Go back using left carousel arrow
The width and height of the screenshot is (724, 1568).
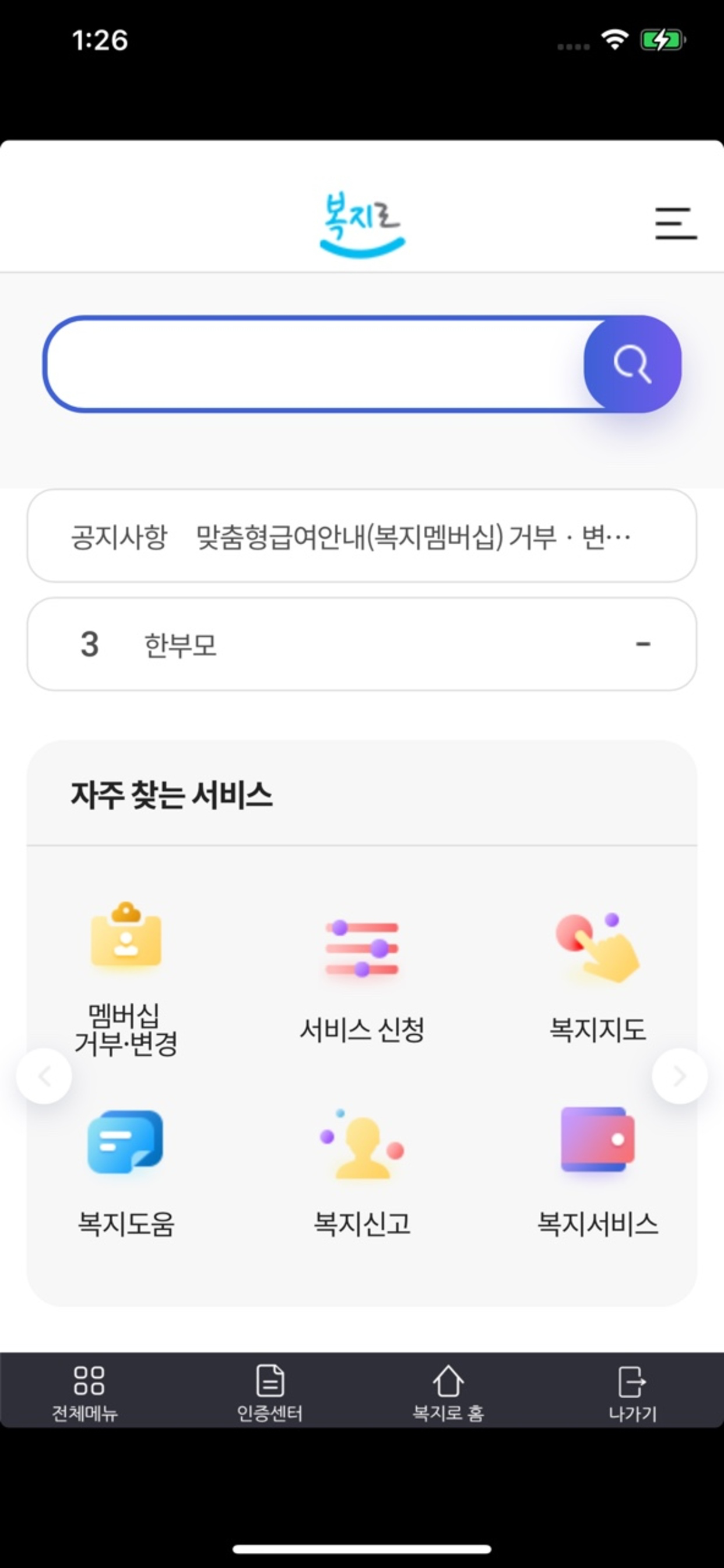tap(44, 1076)
